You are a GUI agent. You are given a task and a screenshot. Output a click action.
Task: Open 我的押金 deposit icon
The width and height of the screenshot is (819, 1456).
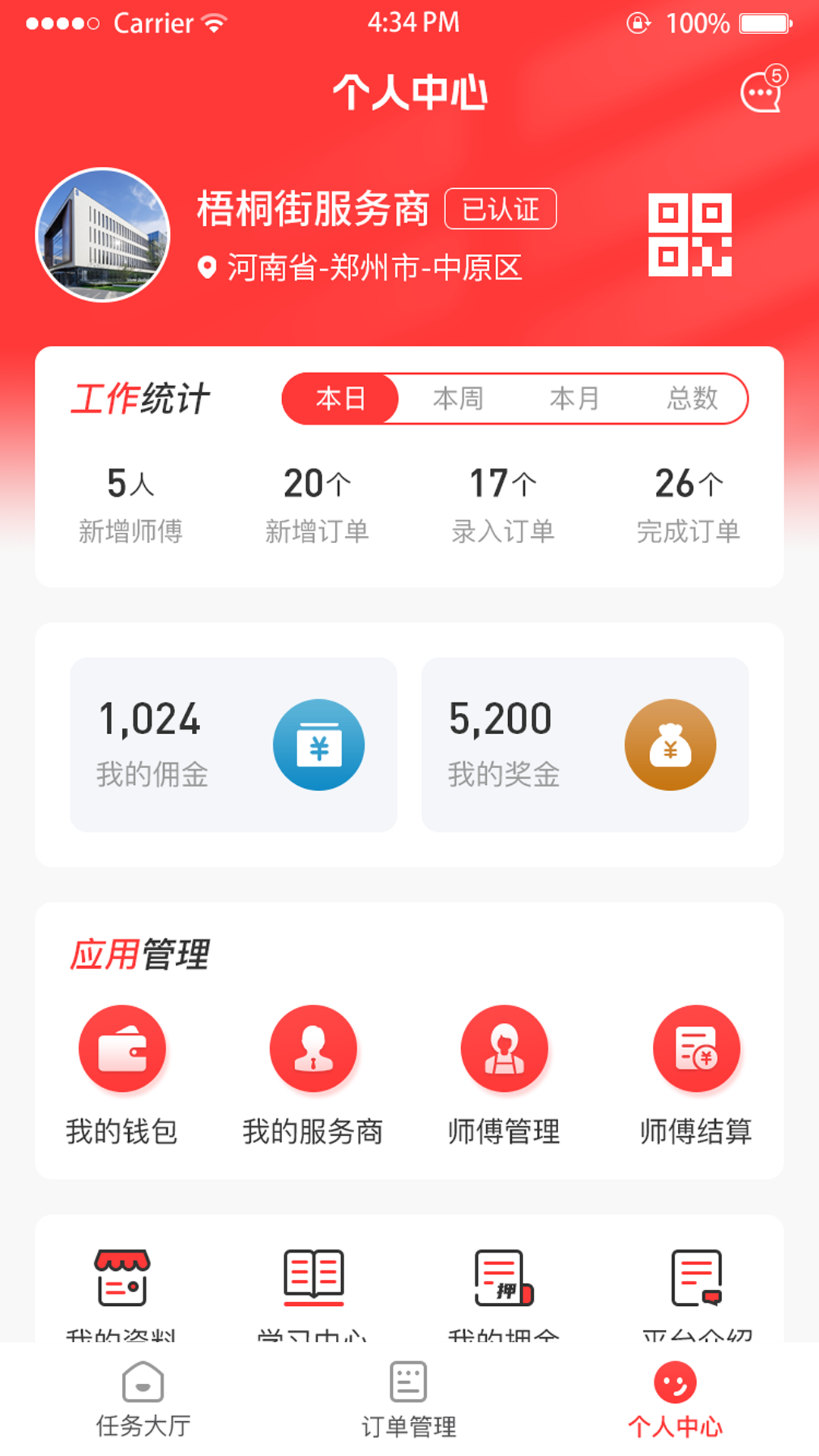pyautogui.click(x=504, y=1282)
